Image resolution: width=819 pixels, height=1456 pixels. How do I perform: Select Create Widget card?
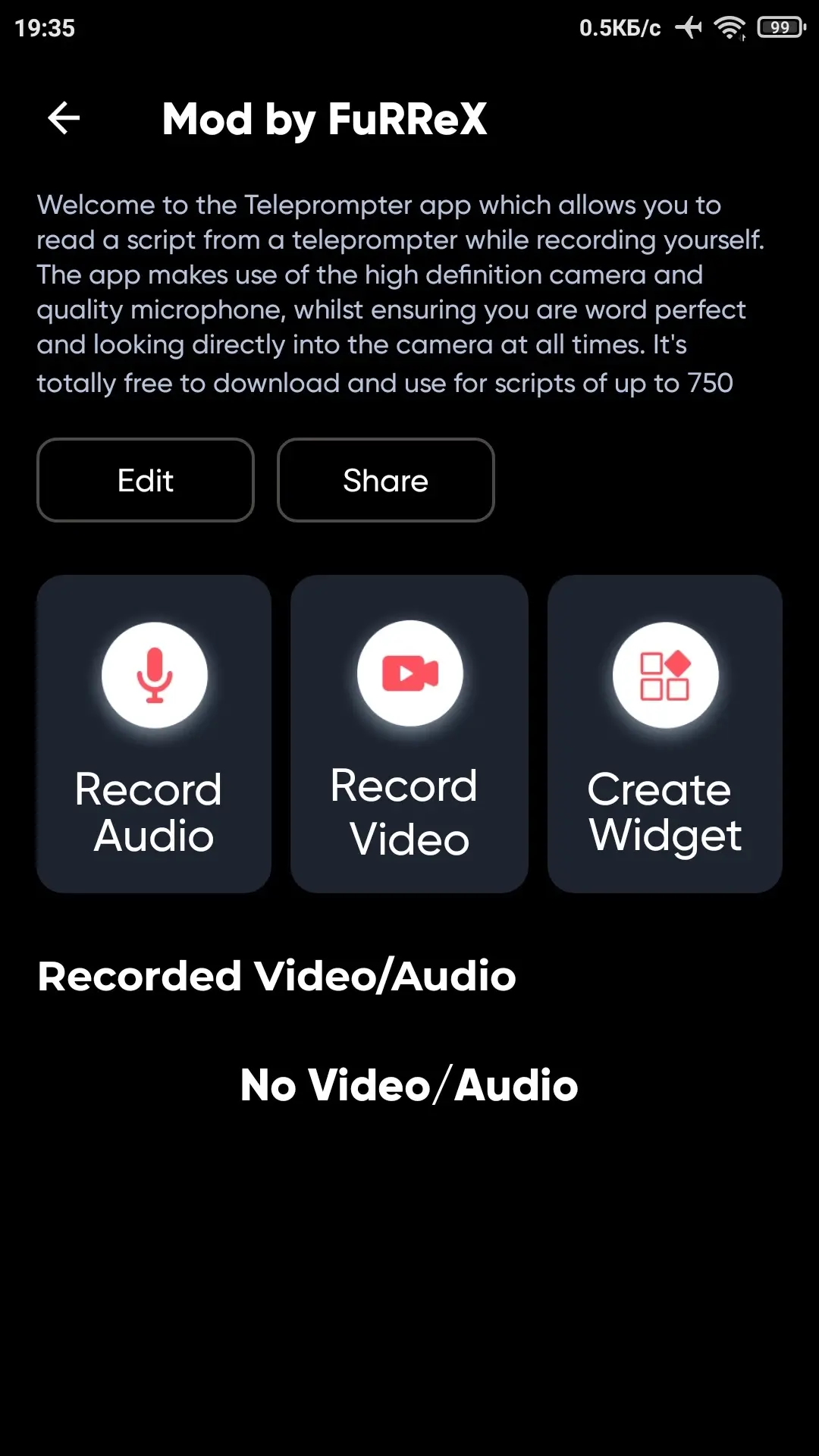tap(664, 733)
